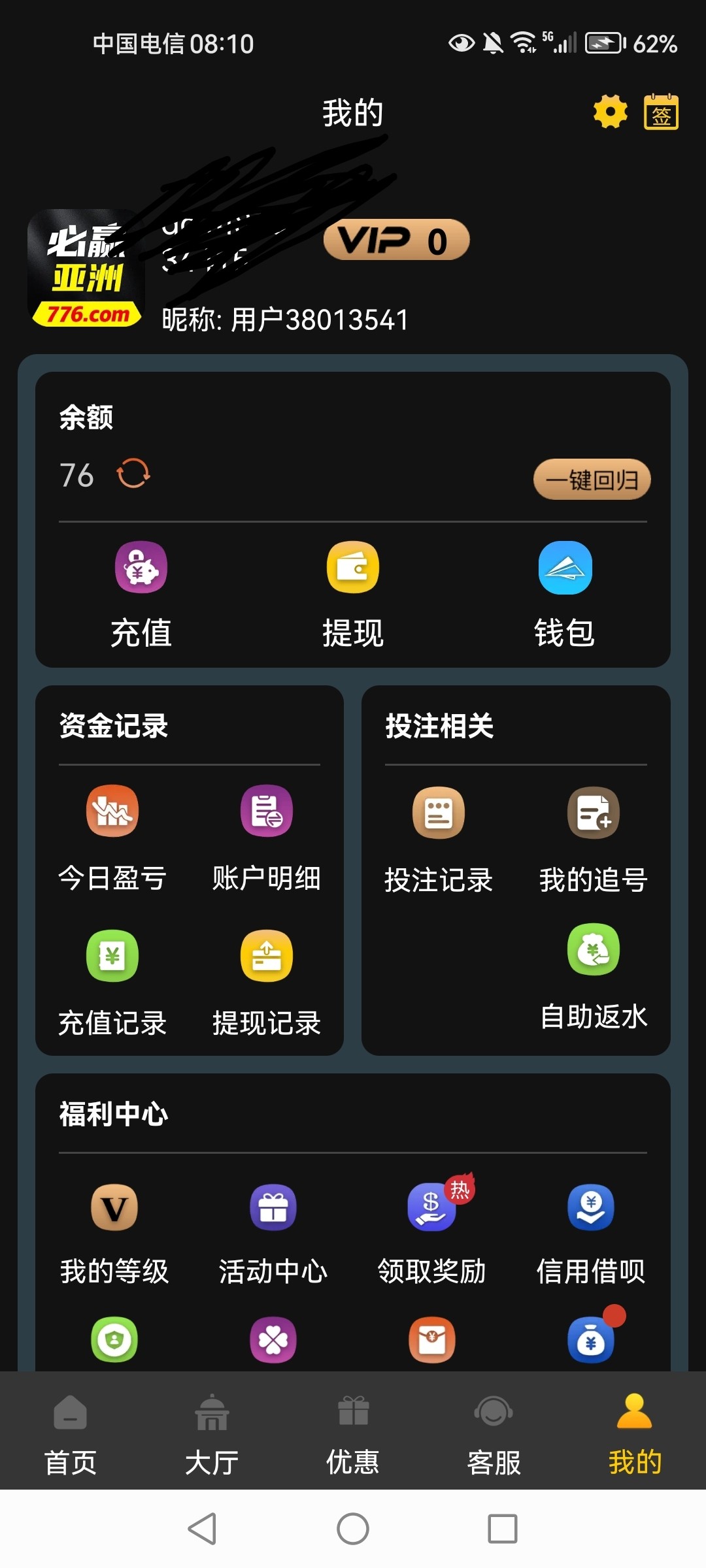Open 充值 to recharge
The height and width of the screenshot is (1568, 706).
tap(141, 593)
